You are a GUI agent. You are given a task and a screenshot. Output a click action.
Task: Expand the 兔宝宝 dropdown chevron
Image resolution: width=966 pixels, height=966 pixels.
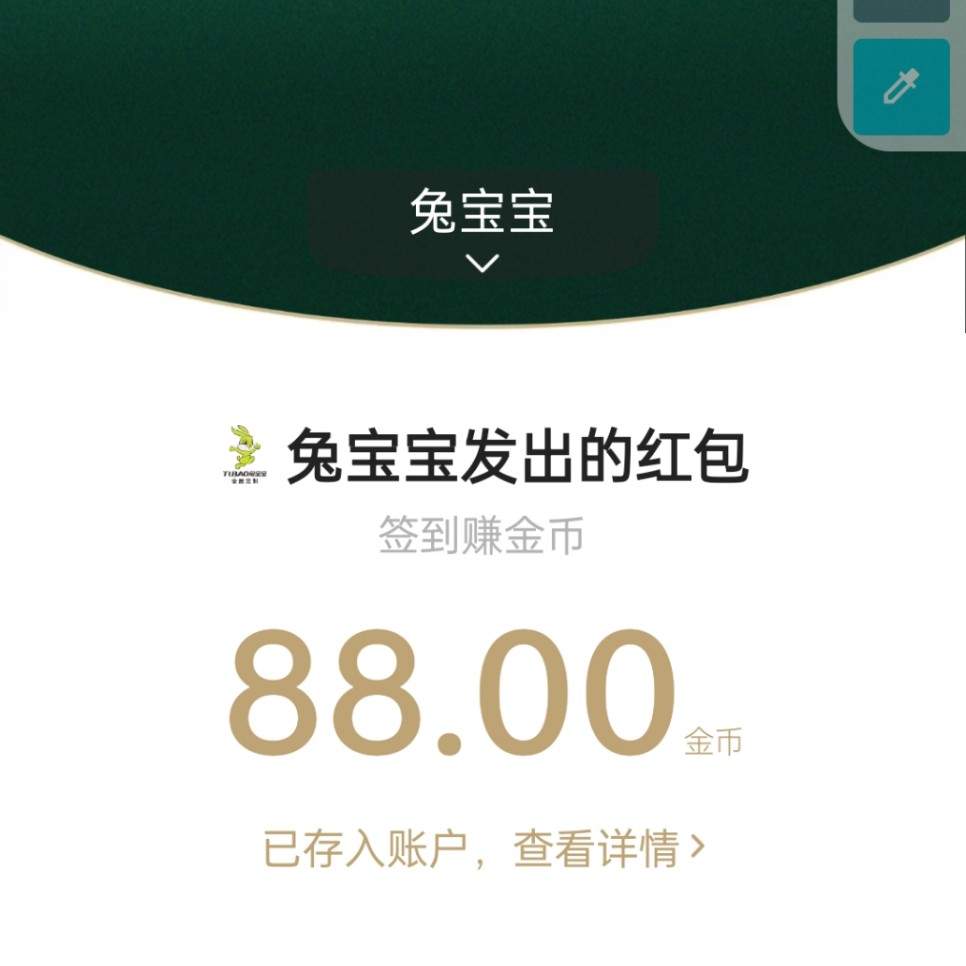(482, 264)
